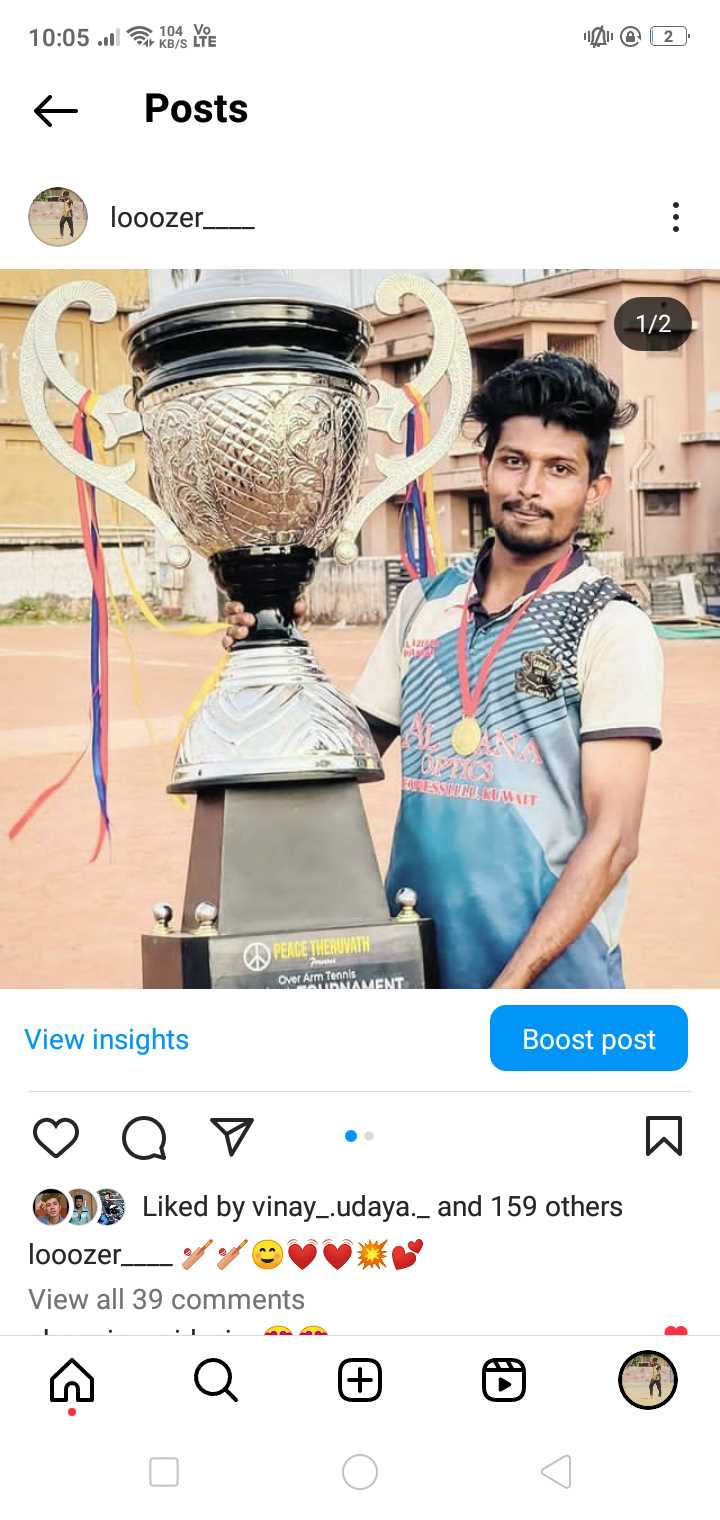
Task: Like this post with the heart icon
Action: 56,1138
